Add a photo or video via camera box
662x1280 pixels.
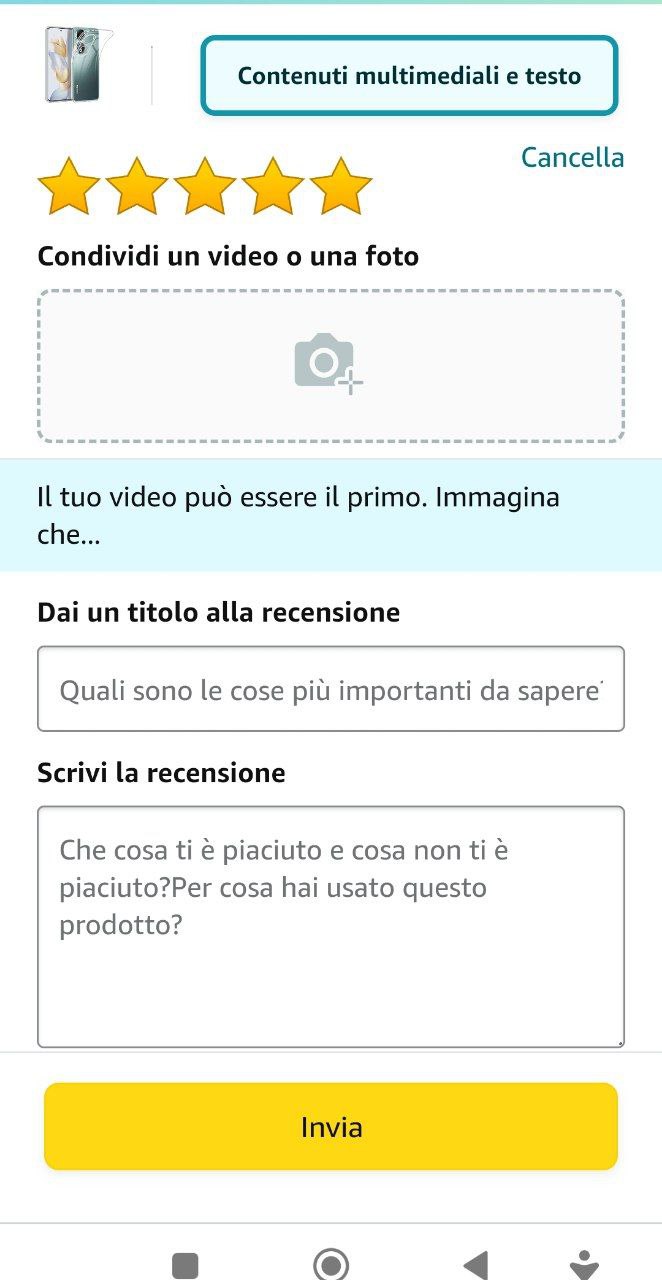[330, 365]
